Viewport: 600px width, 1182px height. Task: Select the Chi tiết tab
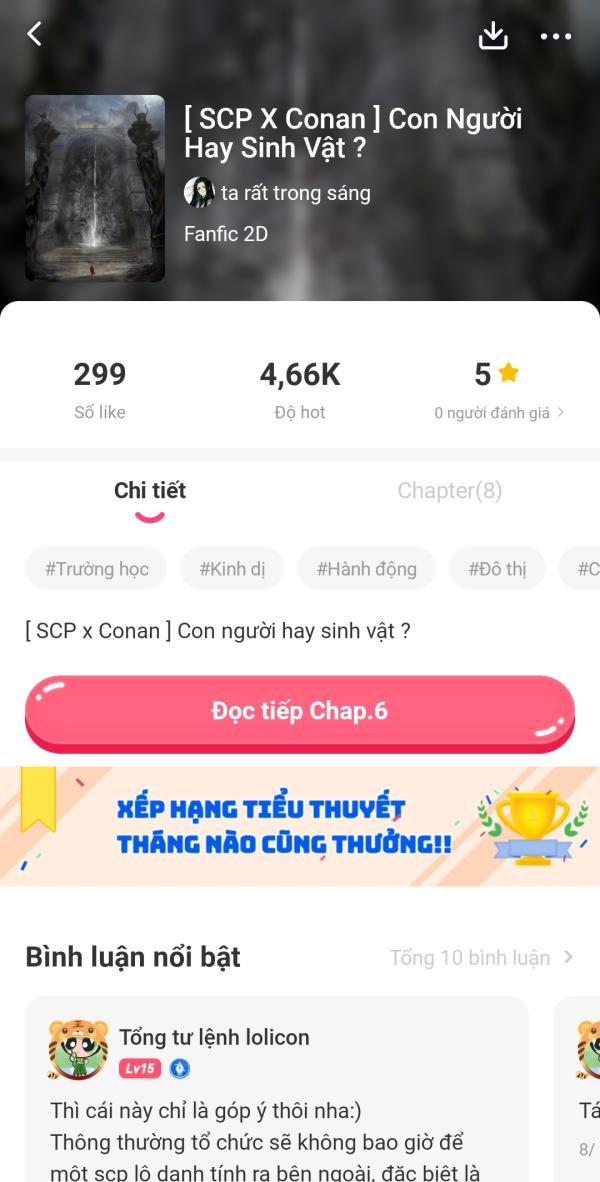(150, 490)
